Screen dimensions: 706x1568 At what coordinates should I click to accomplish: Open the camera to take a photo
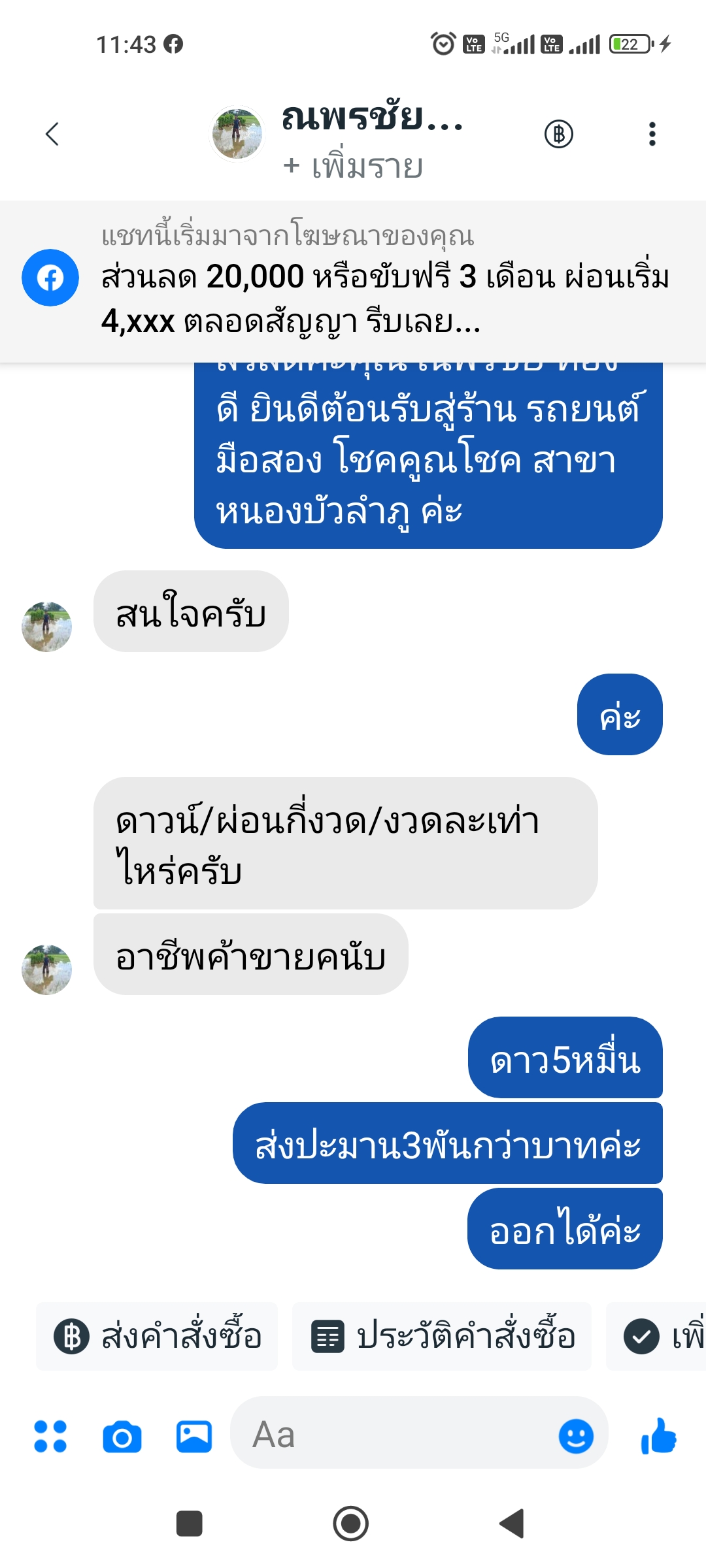pyautogui.click(x=122, y=1436)
